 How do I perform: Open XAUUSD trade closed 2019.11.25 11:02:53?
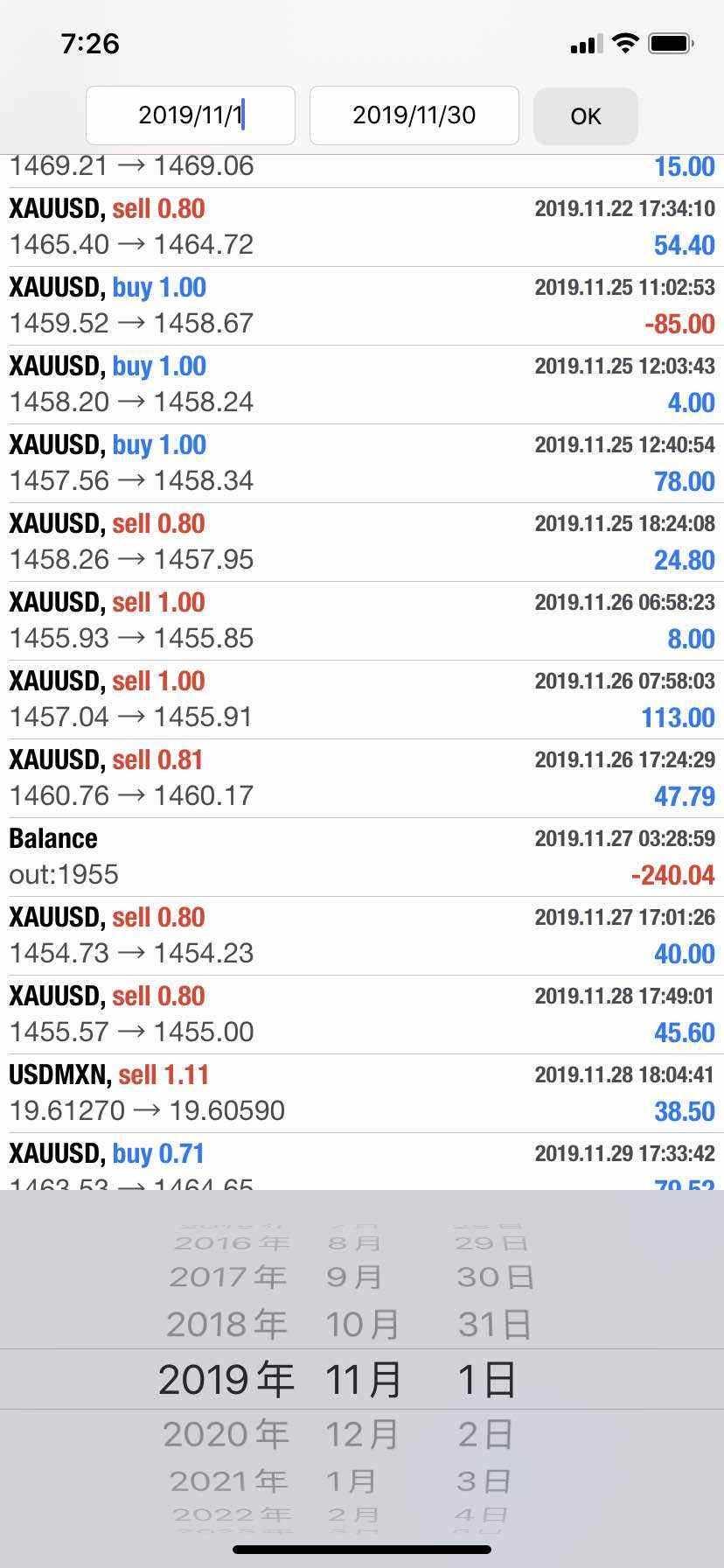coord(362,306)
